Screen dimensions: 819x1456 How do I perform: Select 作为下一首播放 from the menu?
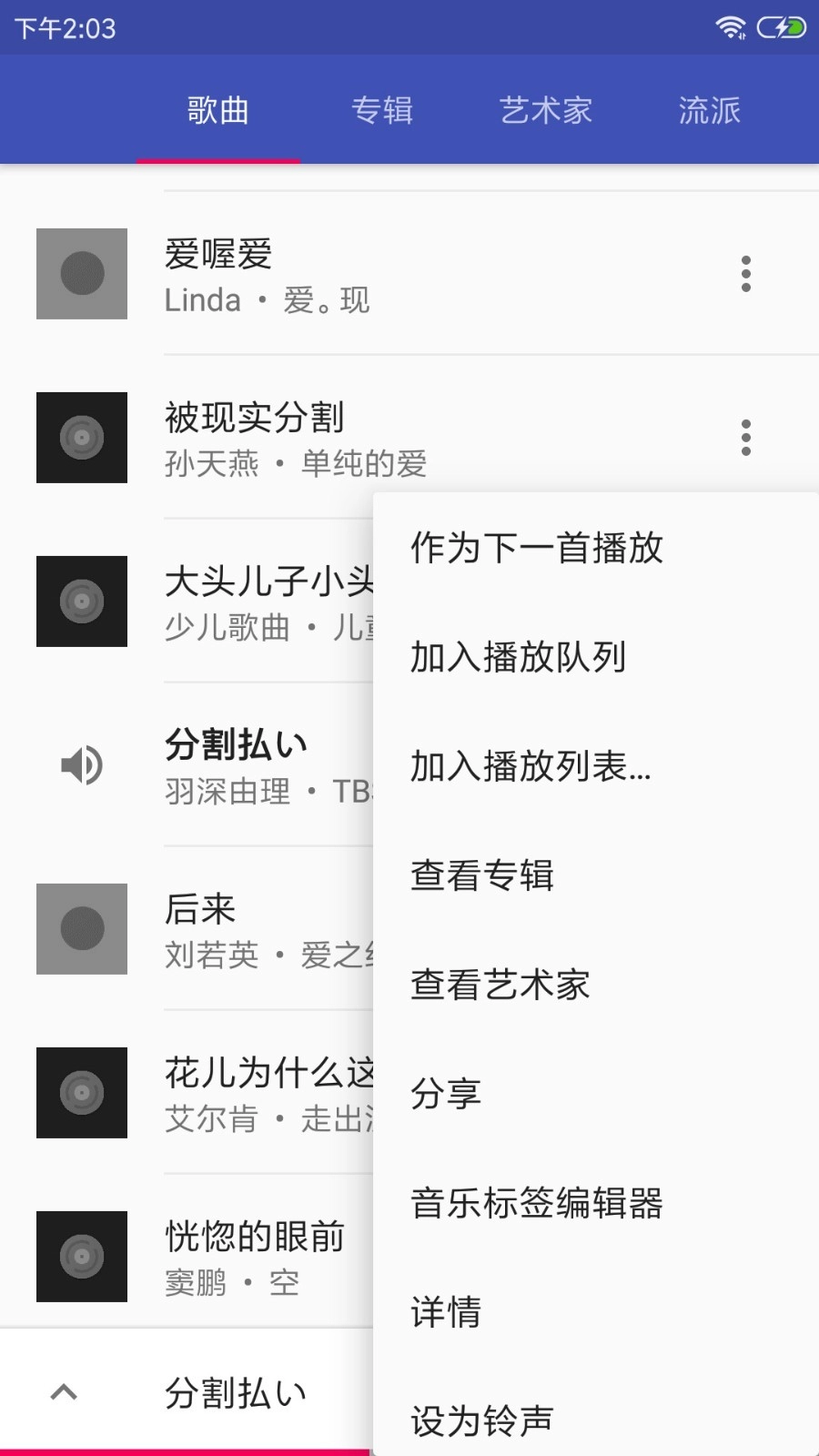click(x=537, y=548)
